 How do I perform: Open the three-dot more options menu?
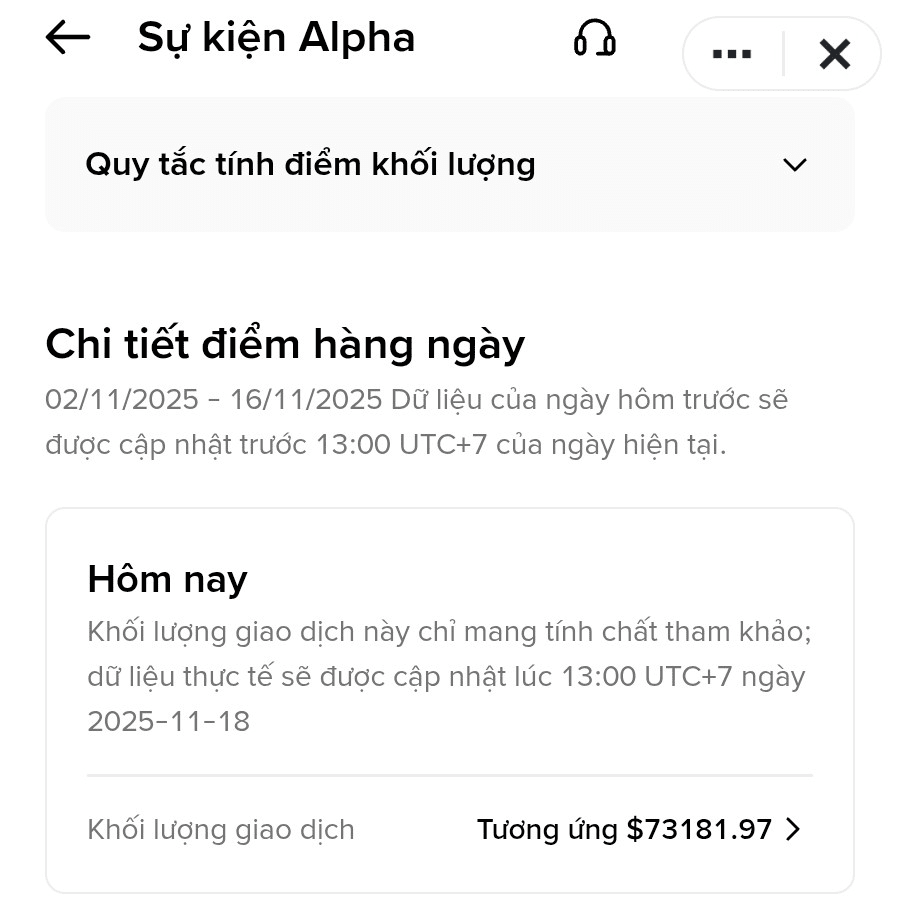pyautogui.click(x=732, y=54)
